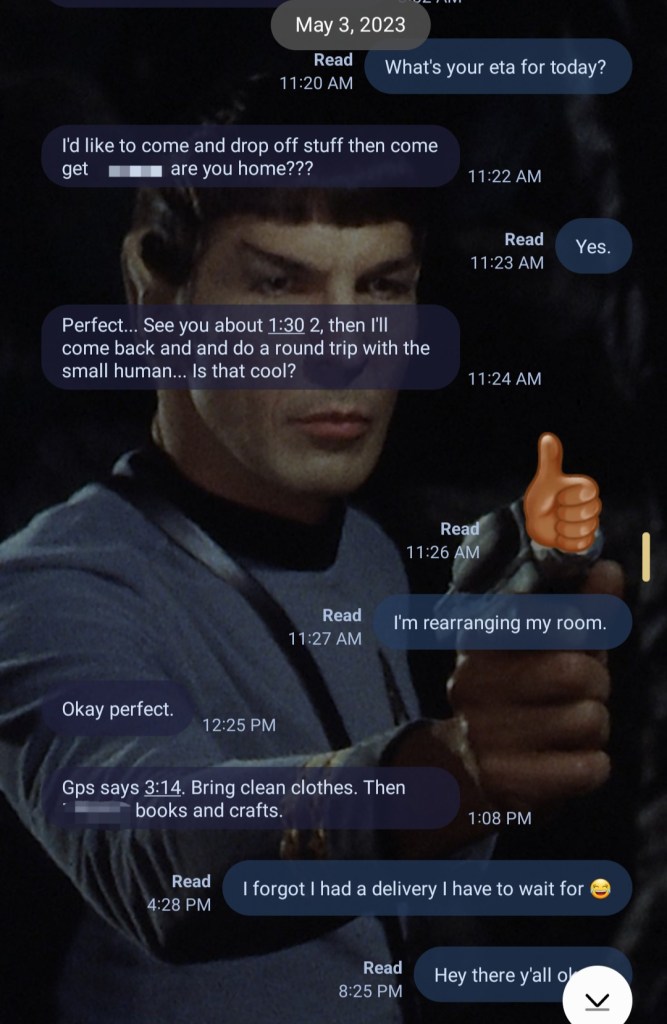Jump to the latest messages with down arrow
The height and width of the screenshot is (1024, 667).
coord(597,999)
